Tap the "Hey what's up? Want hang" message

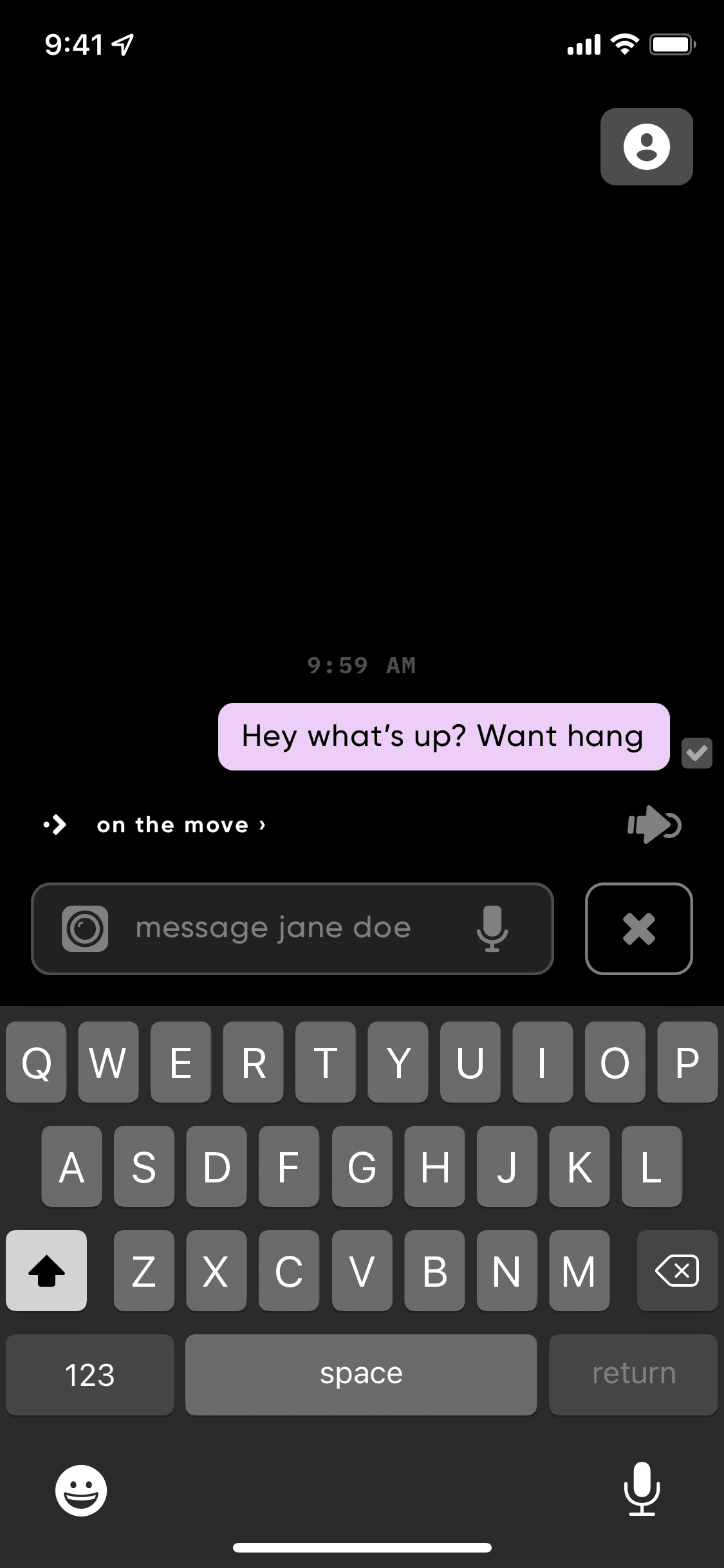443,736
